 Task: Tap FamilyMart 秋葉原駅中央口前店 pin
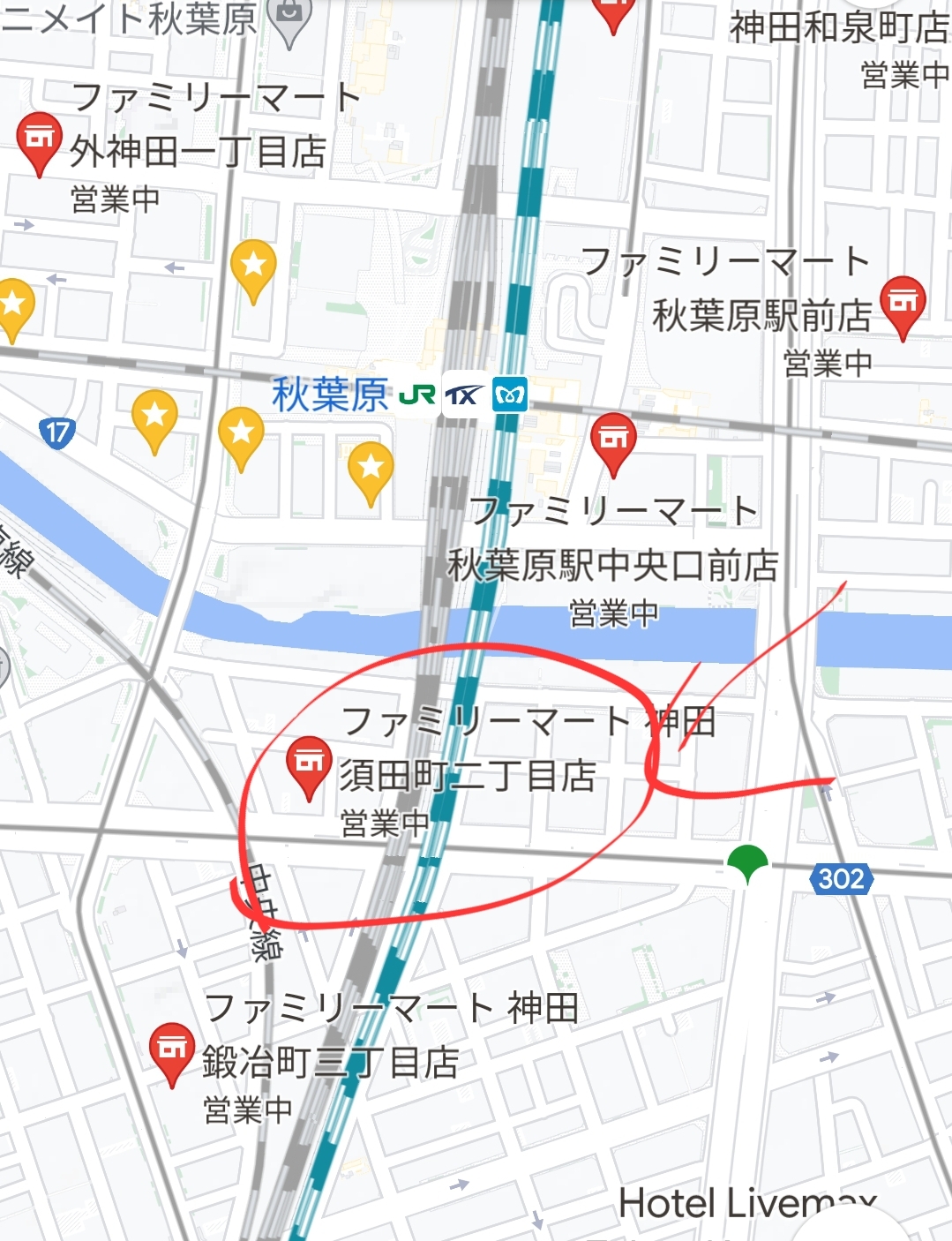click(613, 440)
